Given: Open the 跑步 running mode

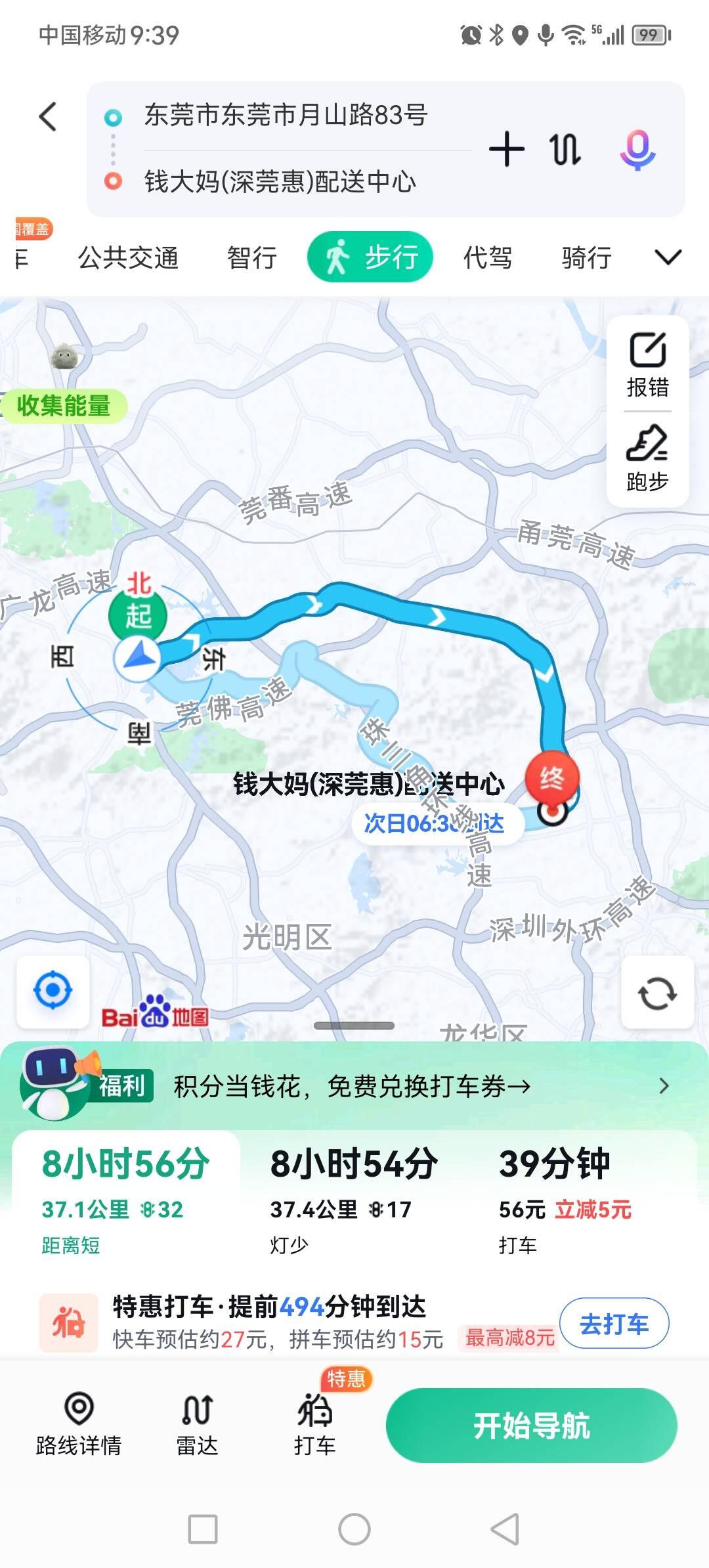Looking at the screenshot, I should [x=647, y=460].
